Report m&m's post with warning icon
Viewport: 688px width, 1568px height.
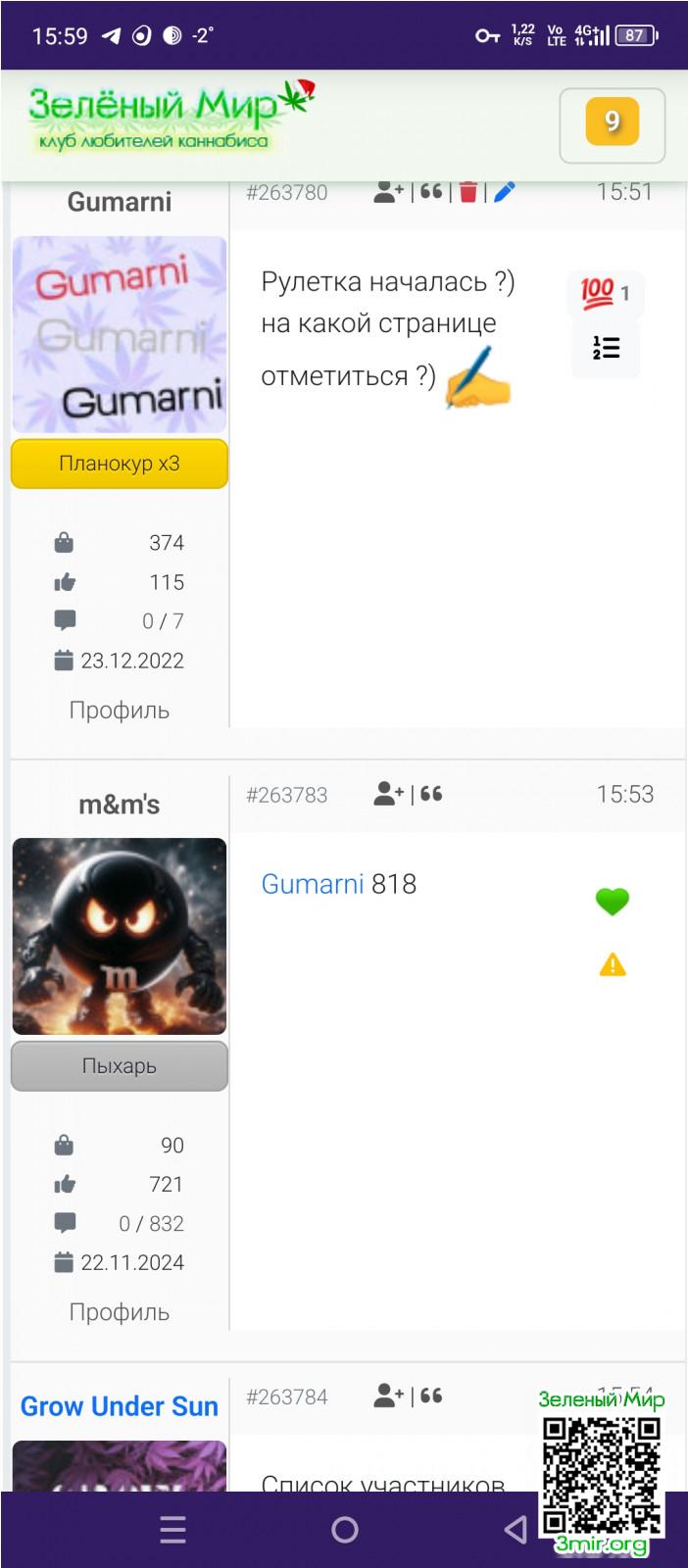tap(612, 965)
